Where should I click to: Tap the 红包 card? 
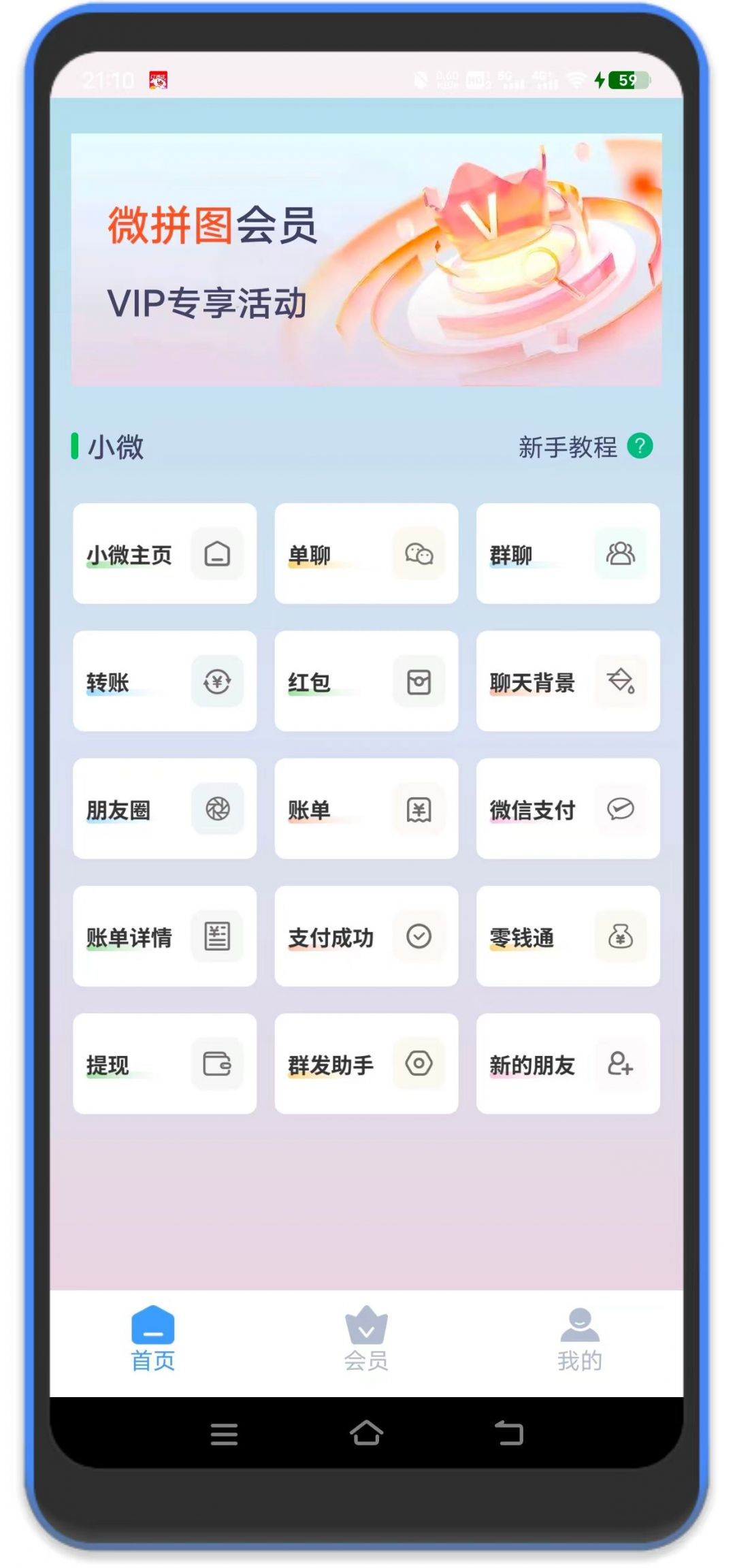366,681
